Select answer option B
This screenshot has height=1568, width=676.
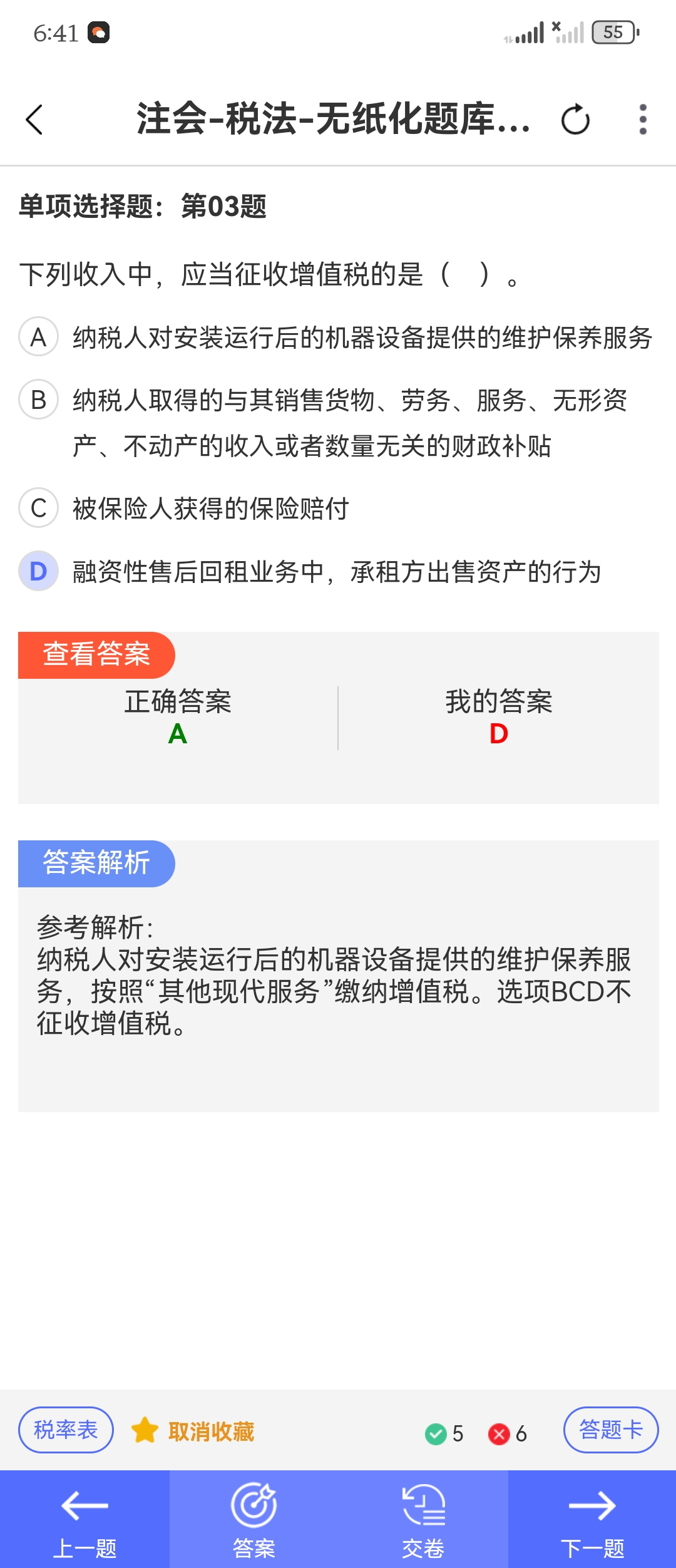point(39,400)
